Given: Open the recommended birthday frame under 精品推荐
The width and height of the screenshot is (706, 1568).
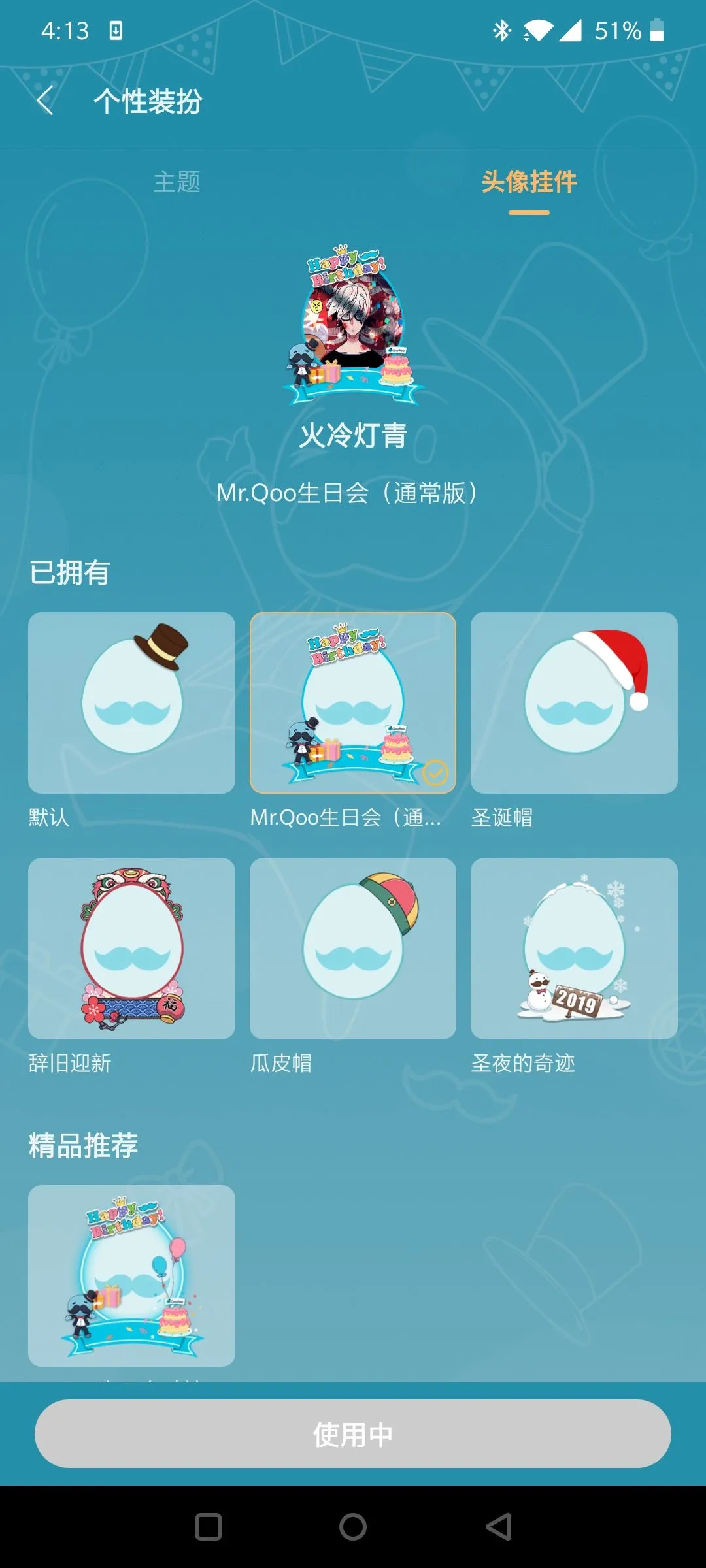Looking at the screenshot, I should 131,1275.
